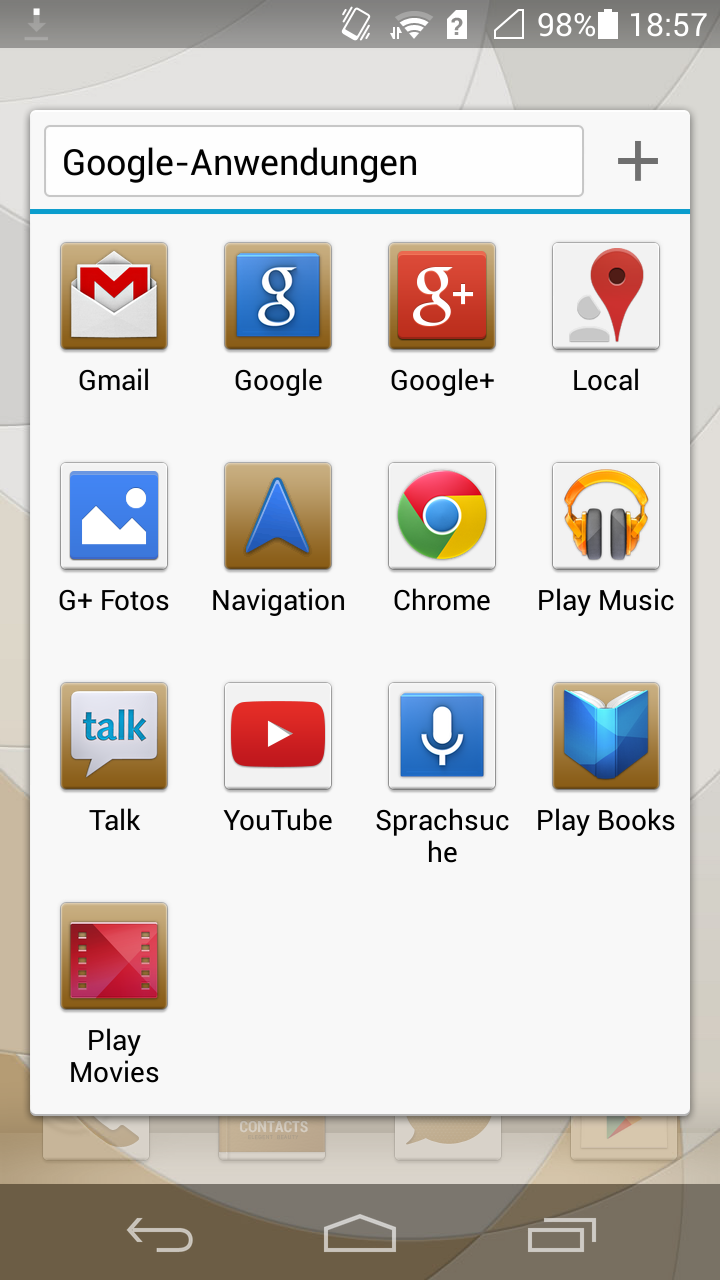The width and height of the screenshot is (720, 1280).
Task: Go back with the navigation bar arrow
Action: (x=160, y=1235)
